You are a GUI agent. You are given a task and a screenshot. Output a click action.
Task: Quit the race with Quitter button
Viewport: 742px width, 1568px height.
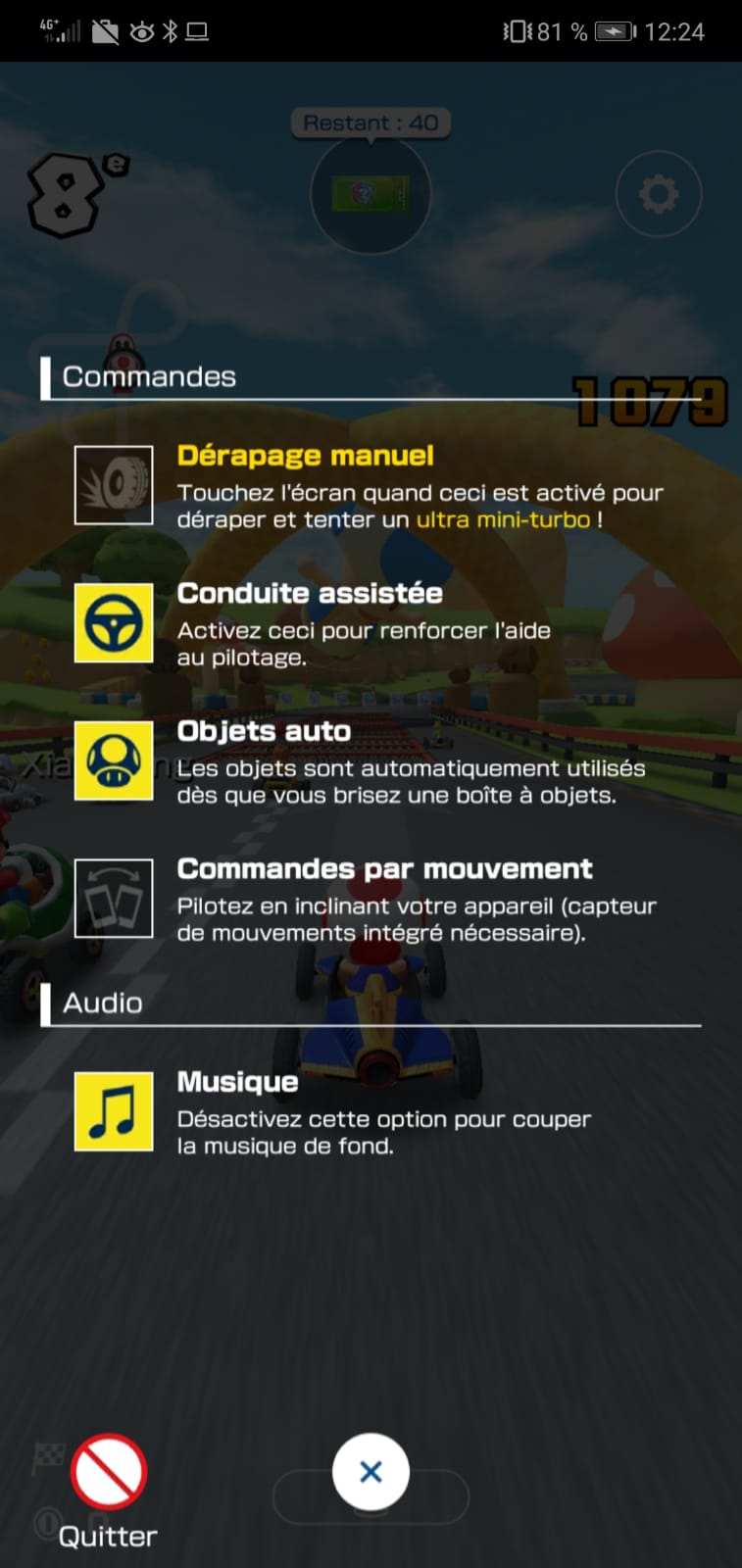108,1473
